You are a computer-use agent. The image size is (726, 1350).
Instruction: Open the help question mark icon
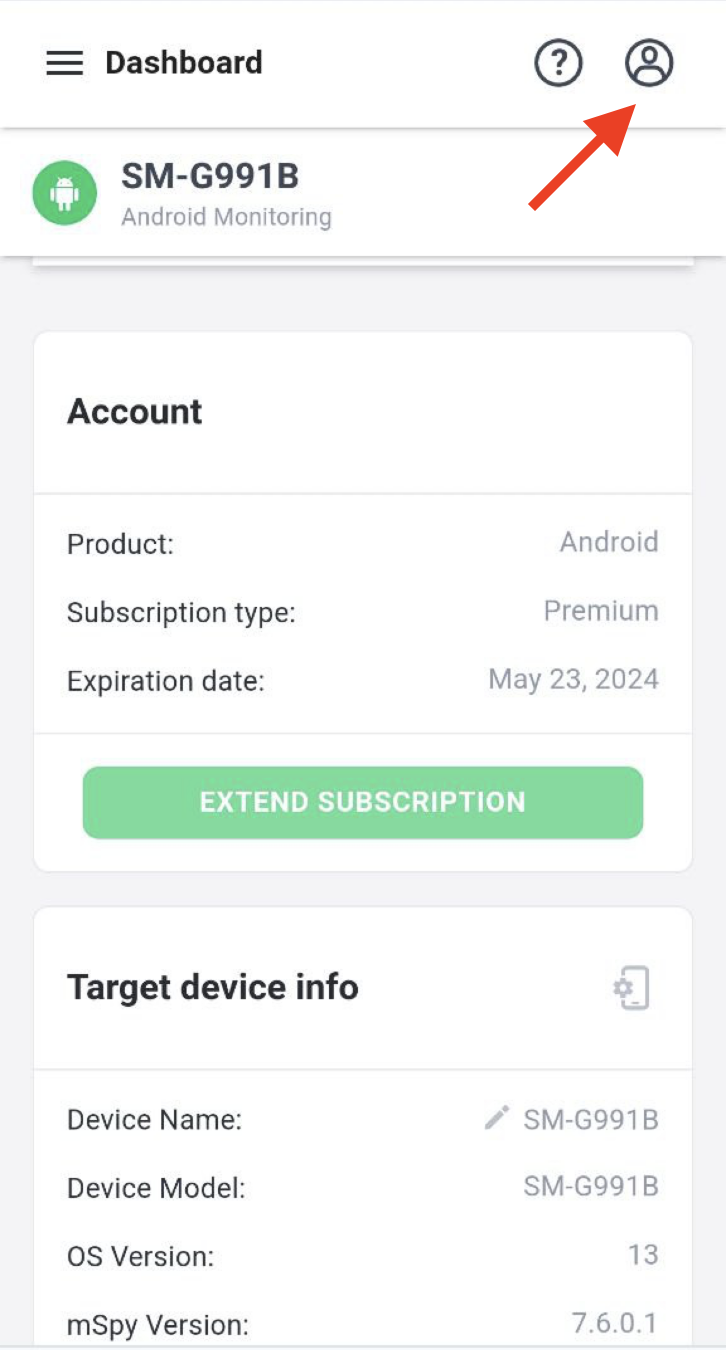click(x=558, y=64)
